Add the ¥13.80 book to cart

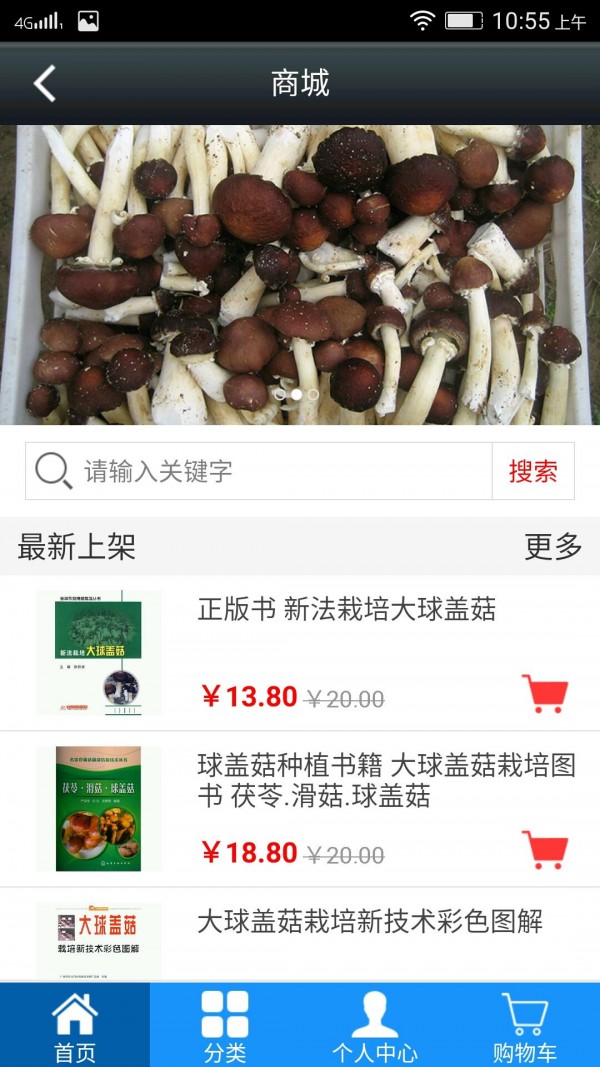point(545,694)
